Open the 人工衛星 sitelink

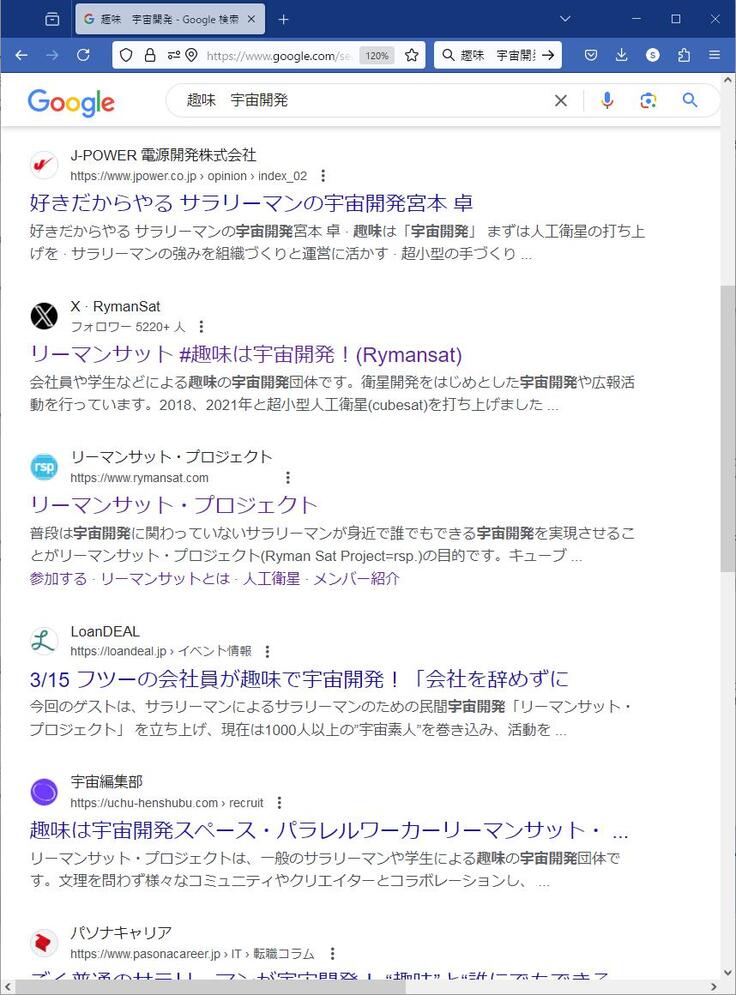(271, 579)
